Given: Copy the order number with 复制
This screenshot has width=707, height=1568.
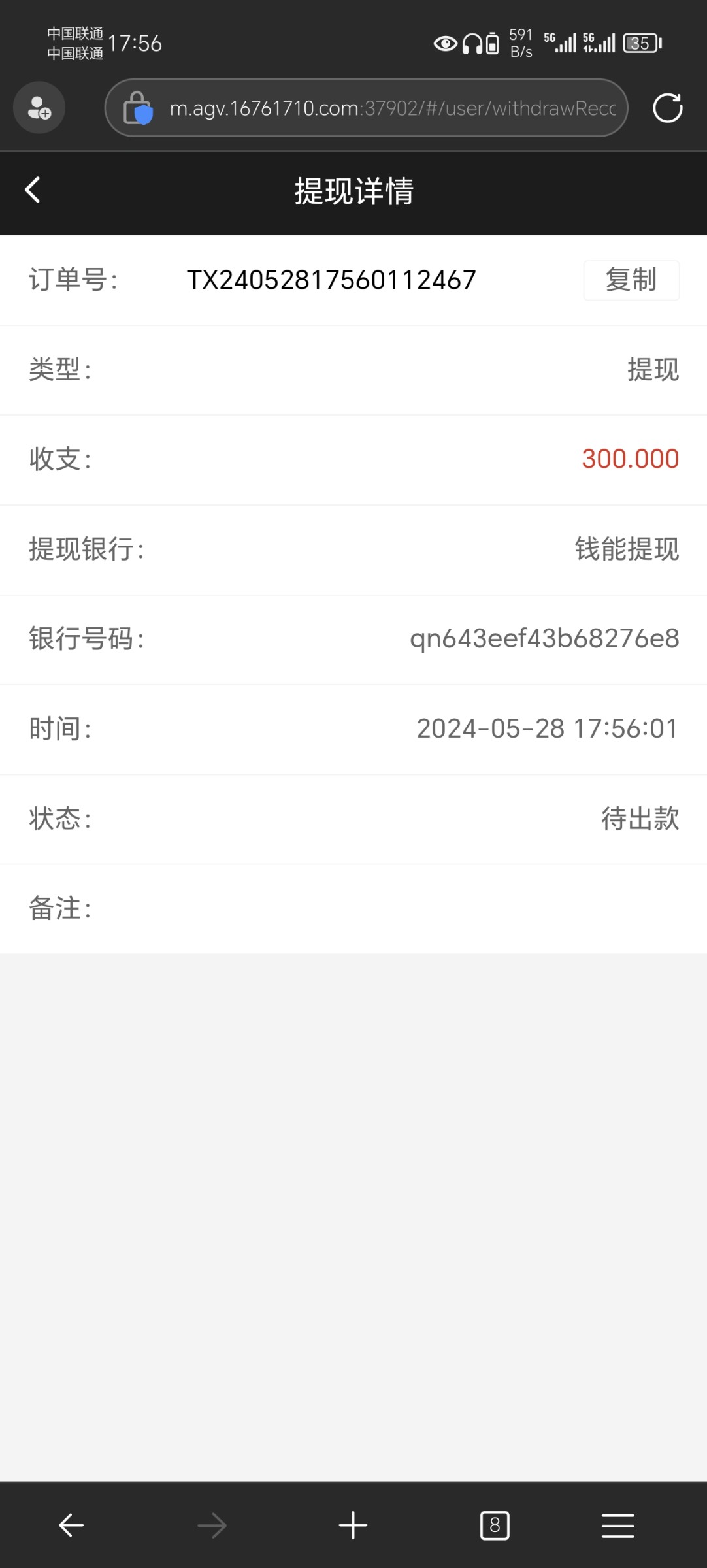Looking at the screenshot, I should [x=631, y=280].
